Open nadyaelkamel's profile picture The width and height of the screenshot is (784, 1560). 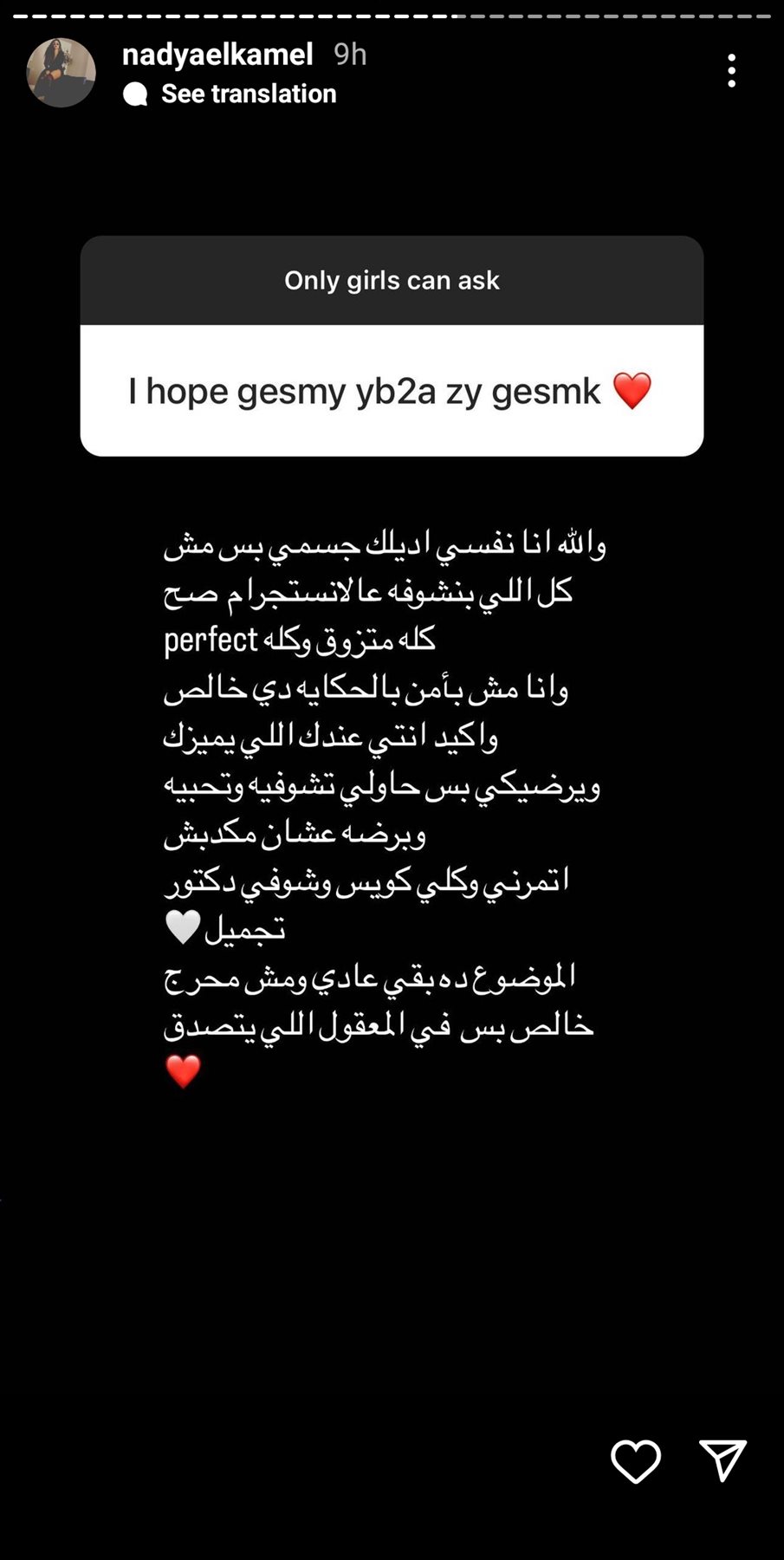(x=61, y=73)
